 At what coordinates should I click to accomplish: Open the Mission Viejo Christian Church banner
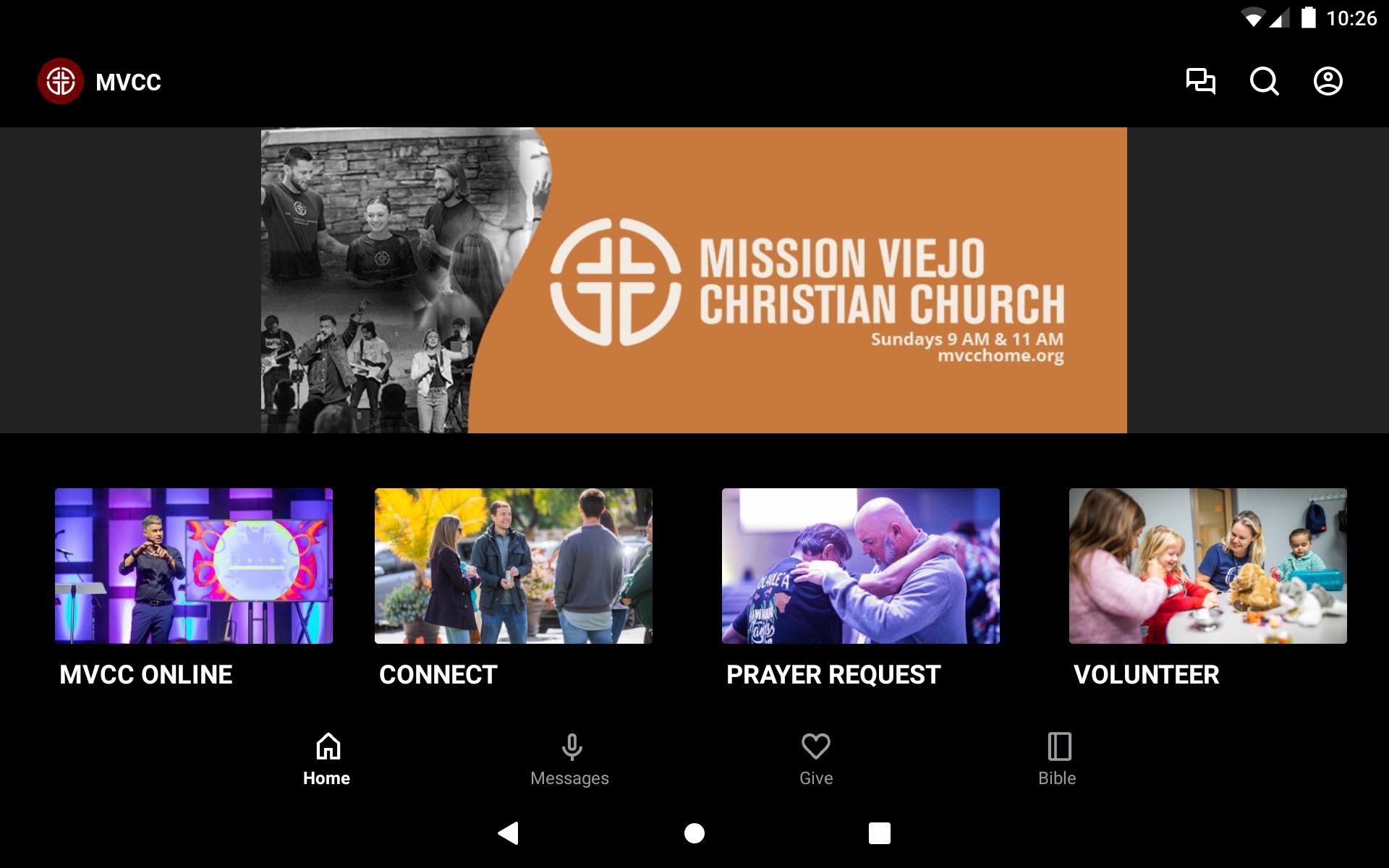(693, 280)
